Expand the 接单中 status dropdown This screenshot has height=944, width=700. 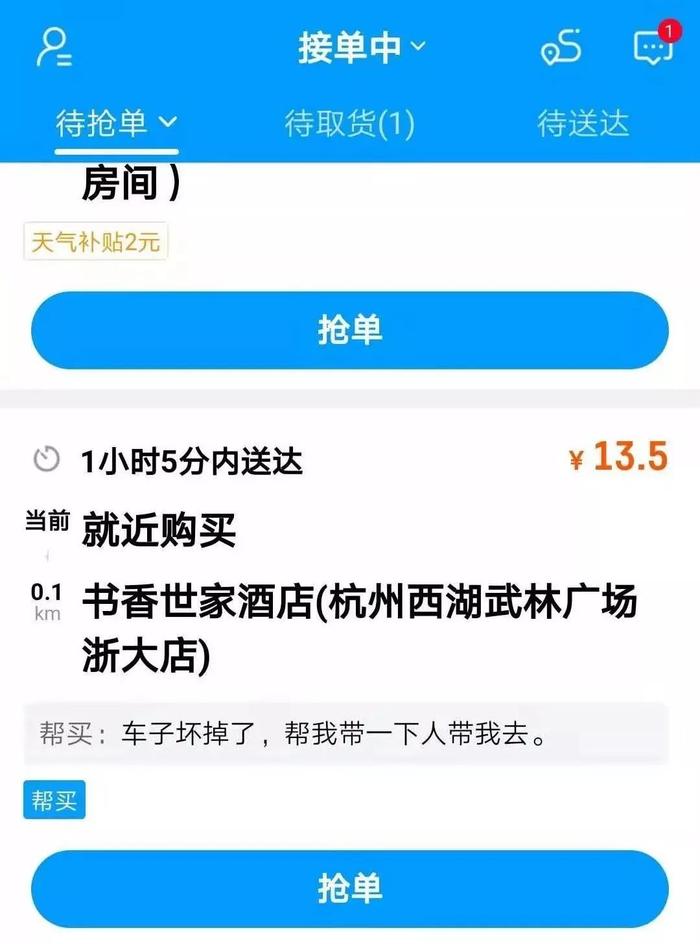(360, 47)
